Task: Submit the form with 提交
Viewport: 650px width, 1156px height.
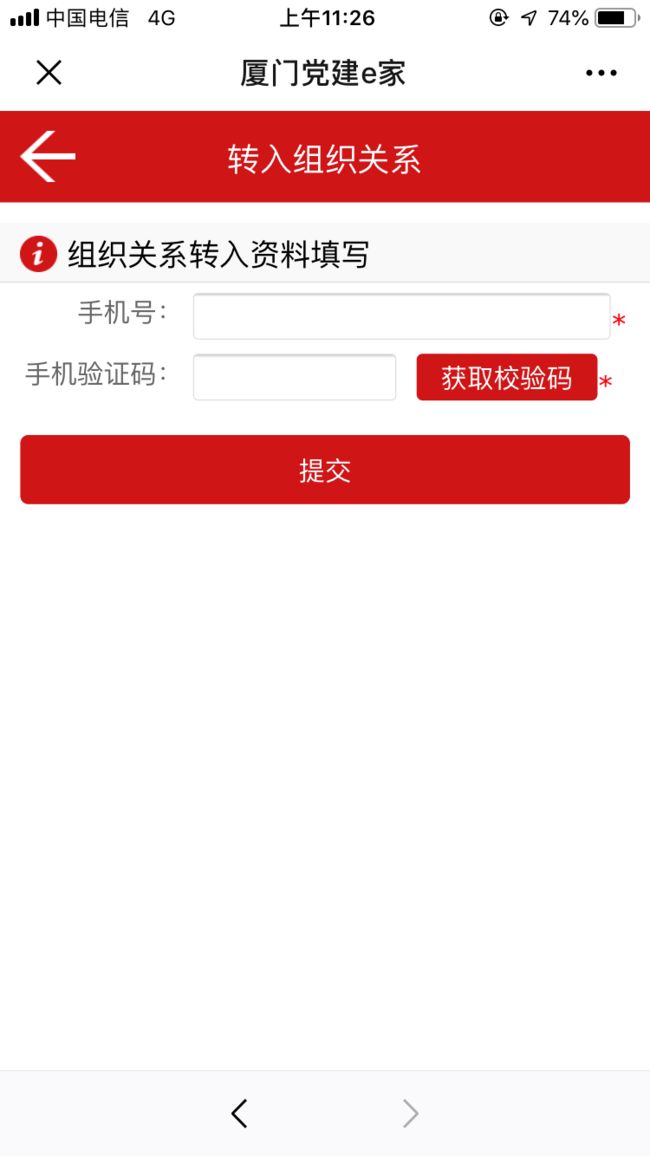Action: (325, 470)
